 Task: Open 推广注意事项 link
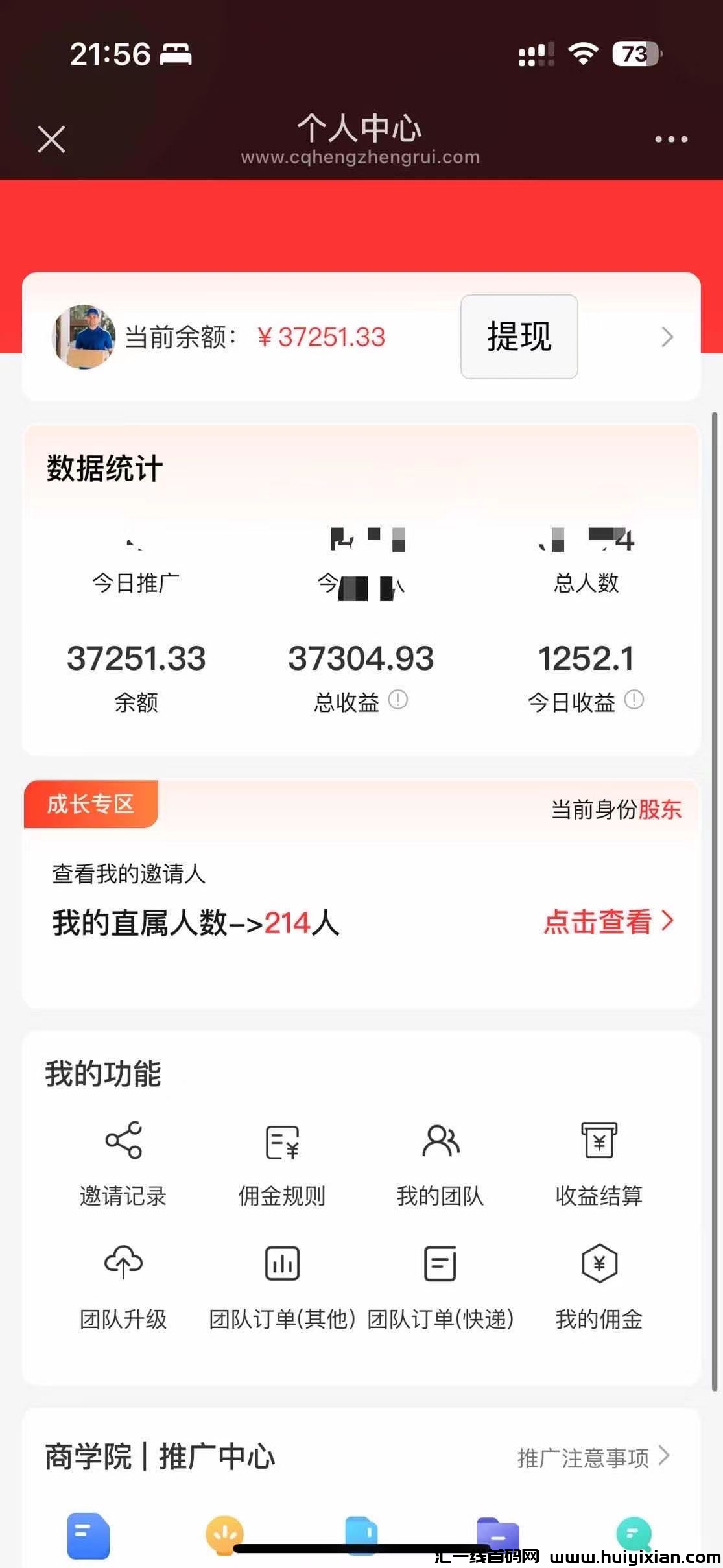tap(593, 1458)
